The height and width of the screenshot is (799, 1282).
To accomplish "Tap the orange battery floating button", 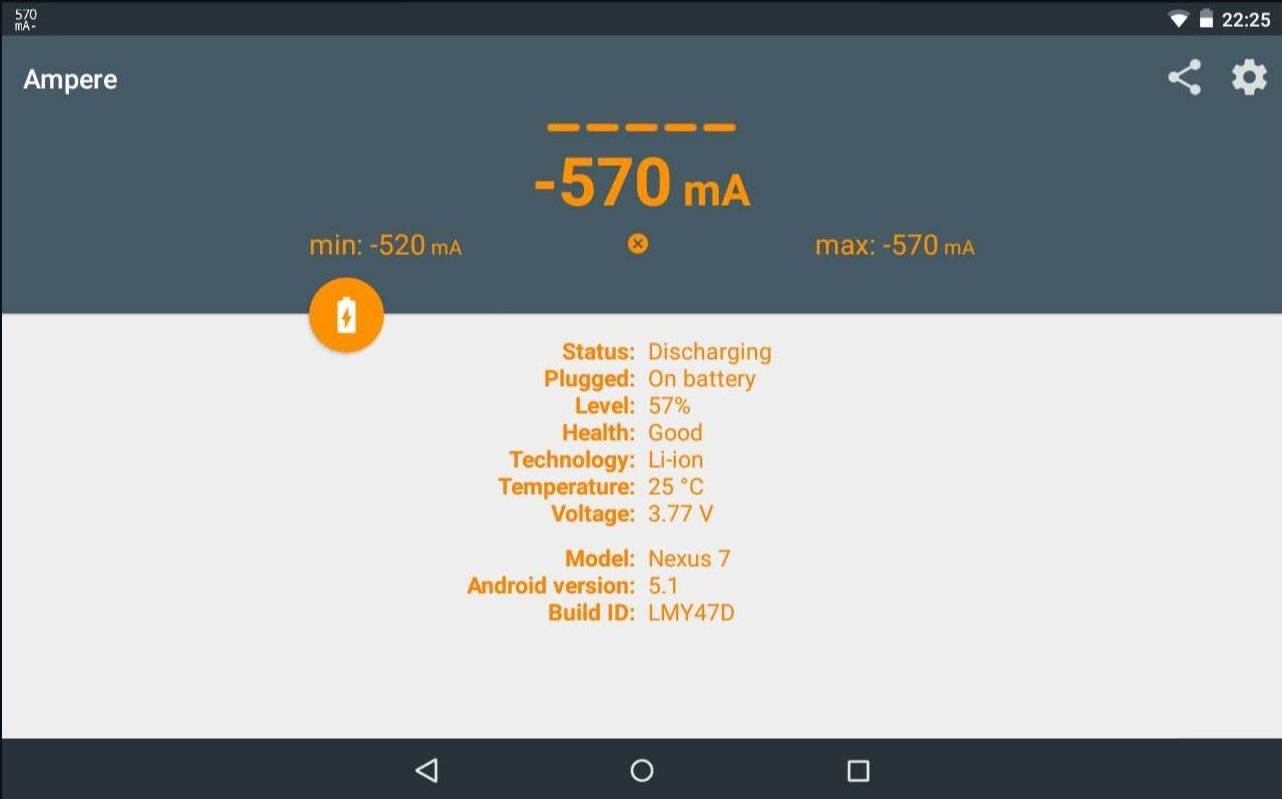I will pos(346,315).
